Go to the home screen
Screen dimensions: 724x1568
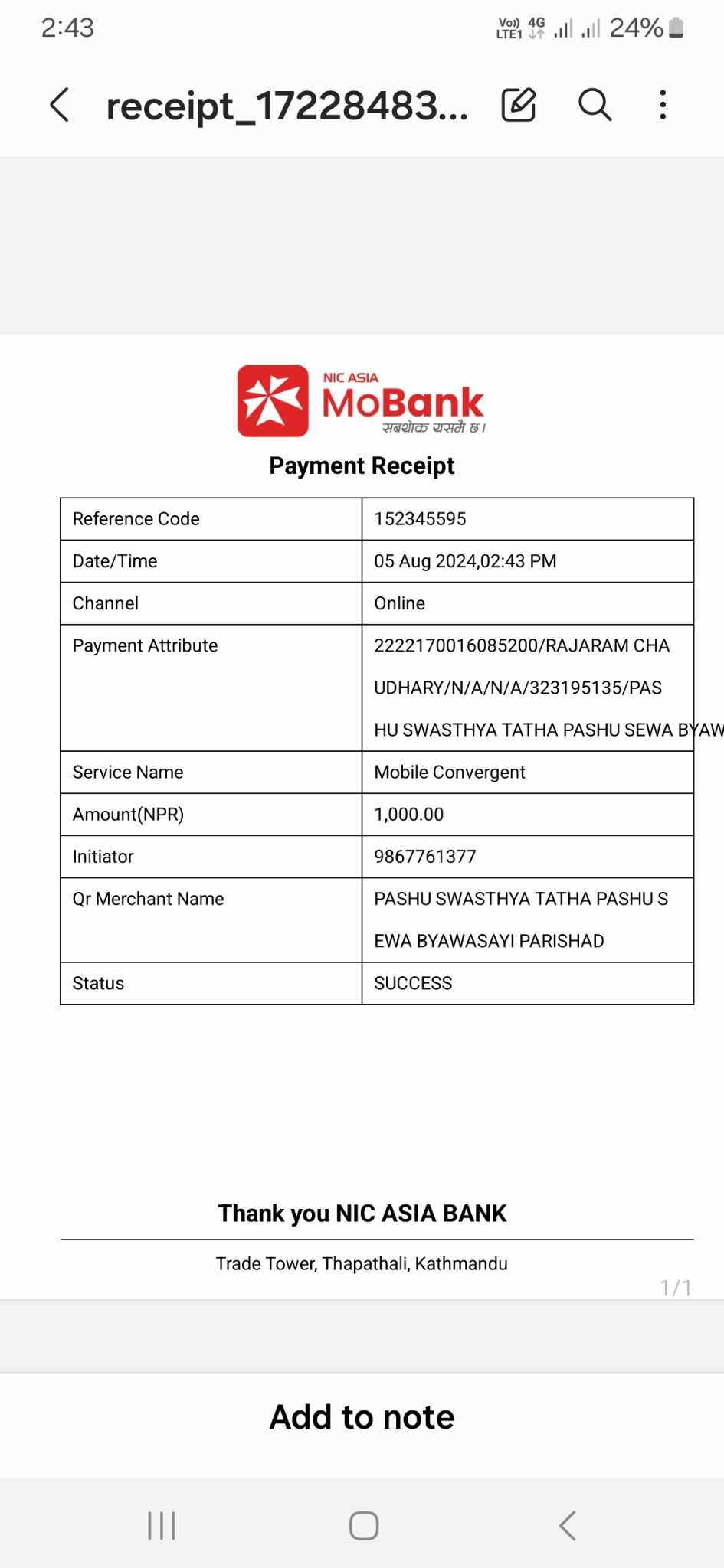pos(363,1525)
